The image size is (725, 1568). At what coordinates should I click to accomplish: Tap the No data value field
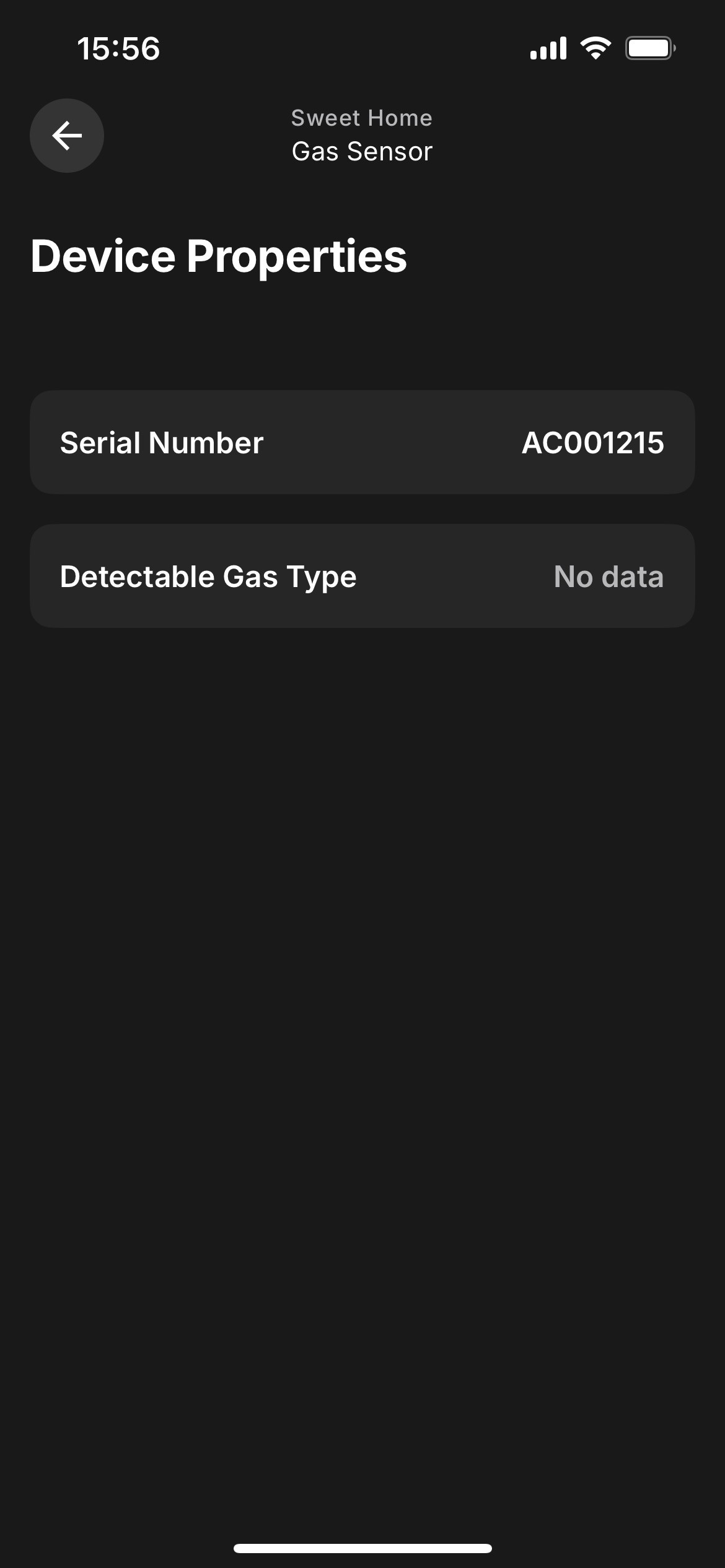tap(609, 576)
